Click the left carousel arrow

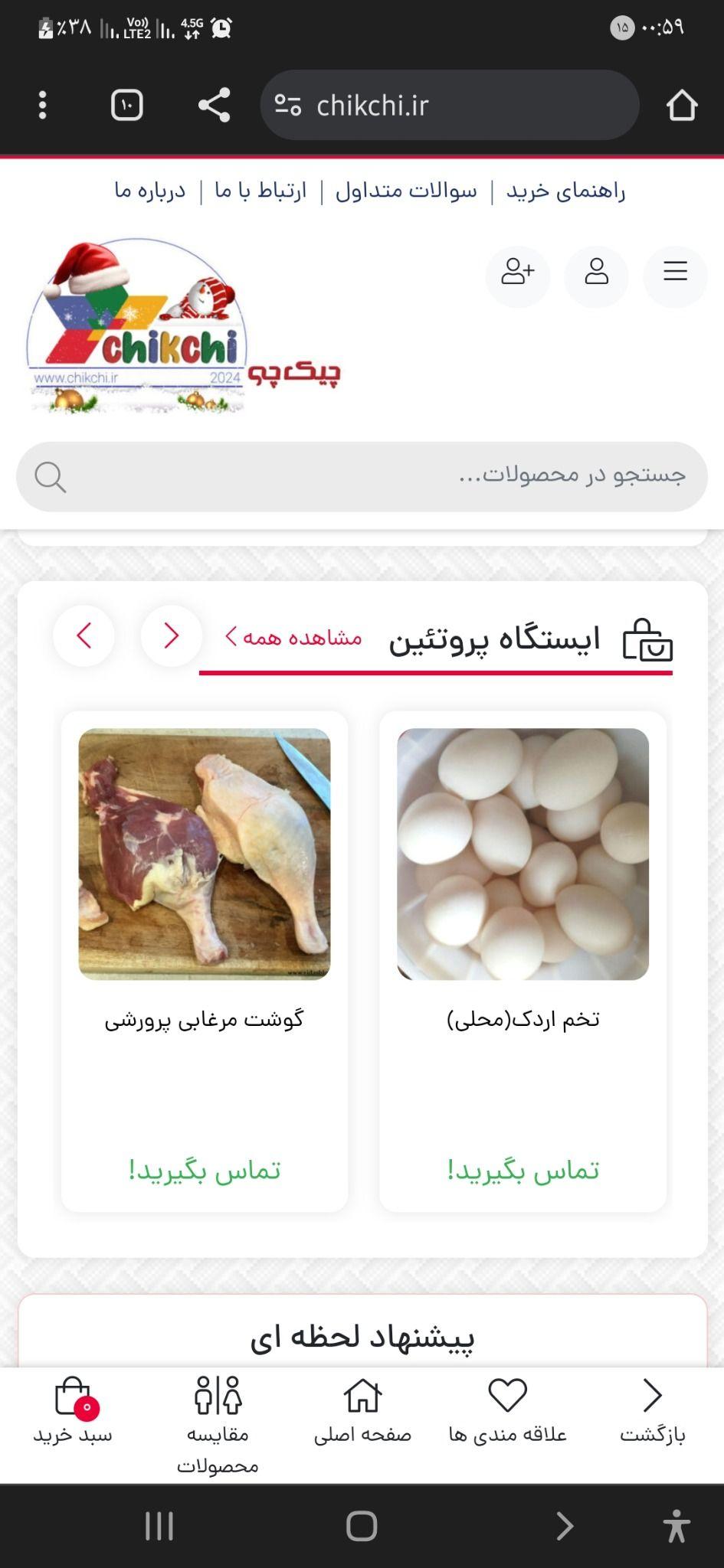pyautogui.click(x=84, y=636)
